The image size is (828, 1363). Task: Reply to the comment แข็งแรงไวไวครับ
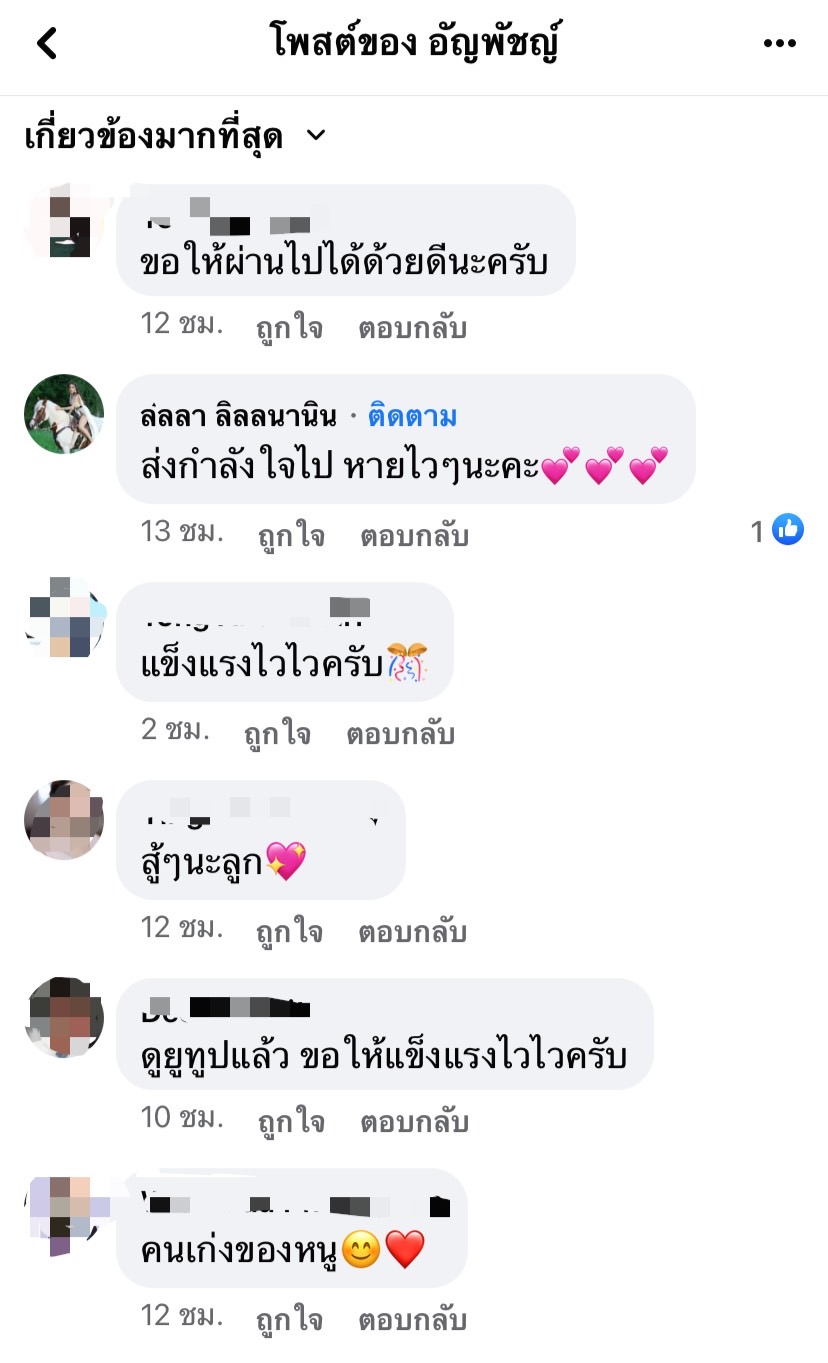pos(400,733)
